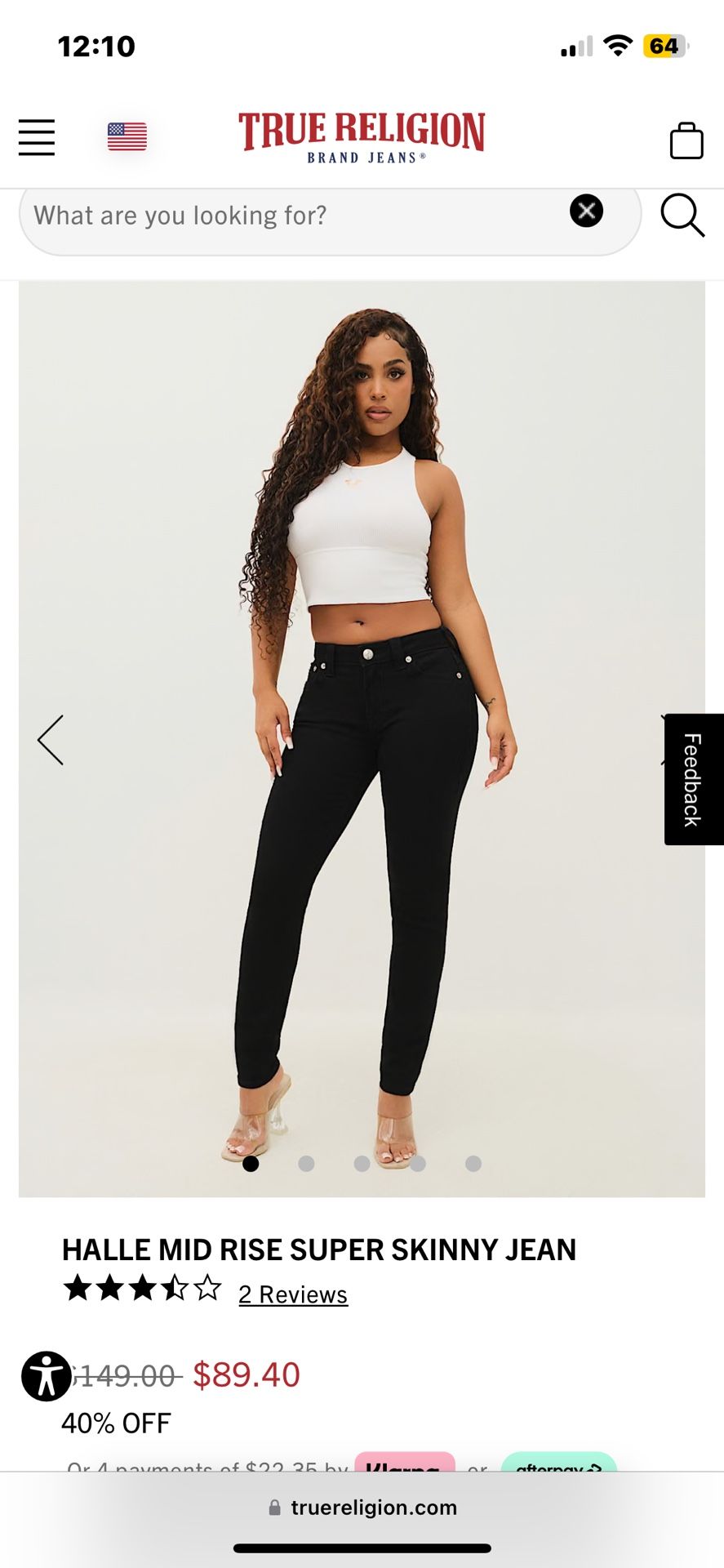Open the shopping bag

686,140
